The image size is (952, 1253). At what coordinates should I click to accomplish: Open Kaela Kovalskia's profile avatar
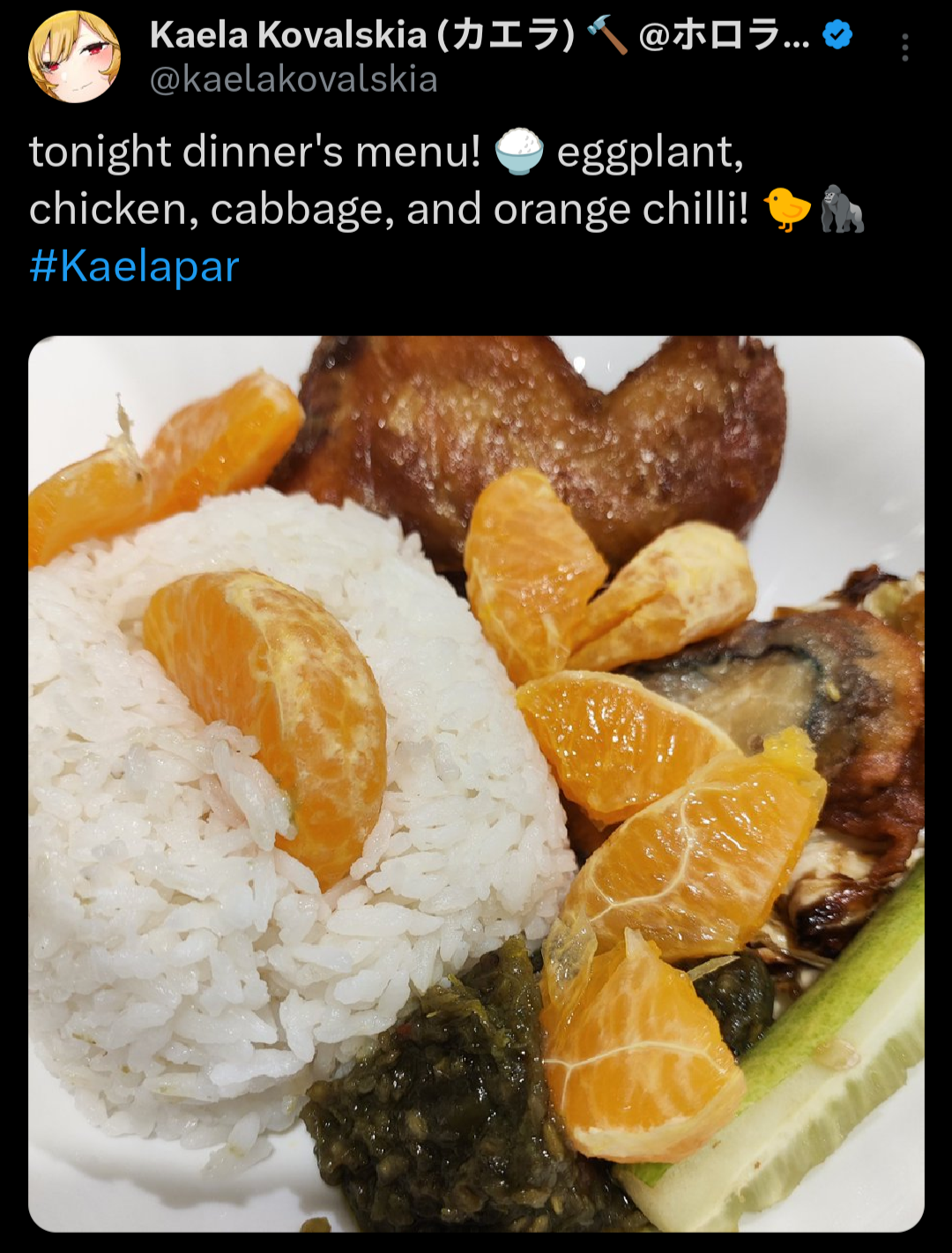tap(74, 58)
